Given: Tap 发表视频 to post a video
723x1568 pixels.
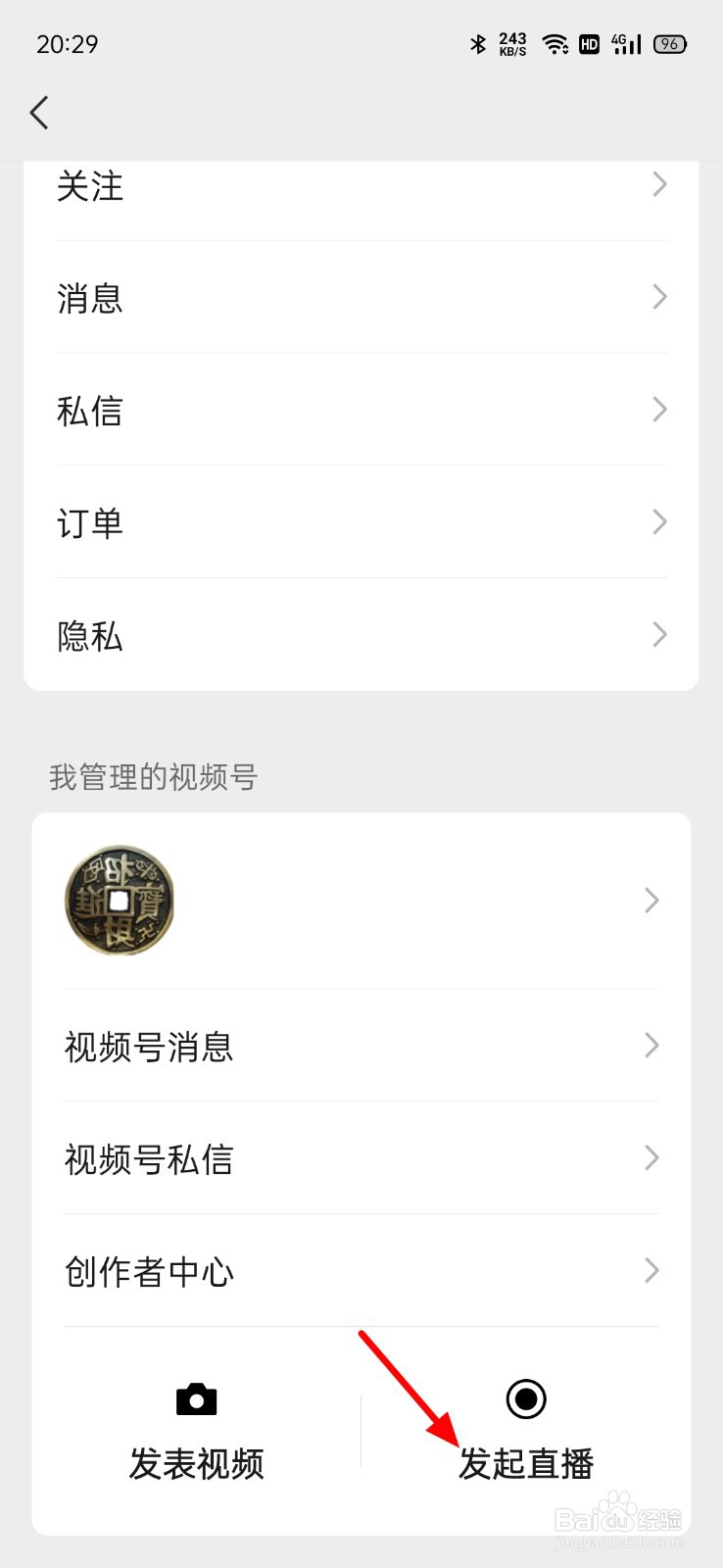Looking at the screenshot, I should 197,1433.
